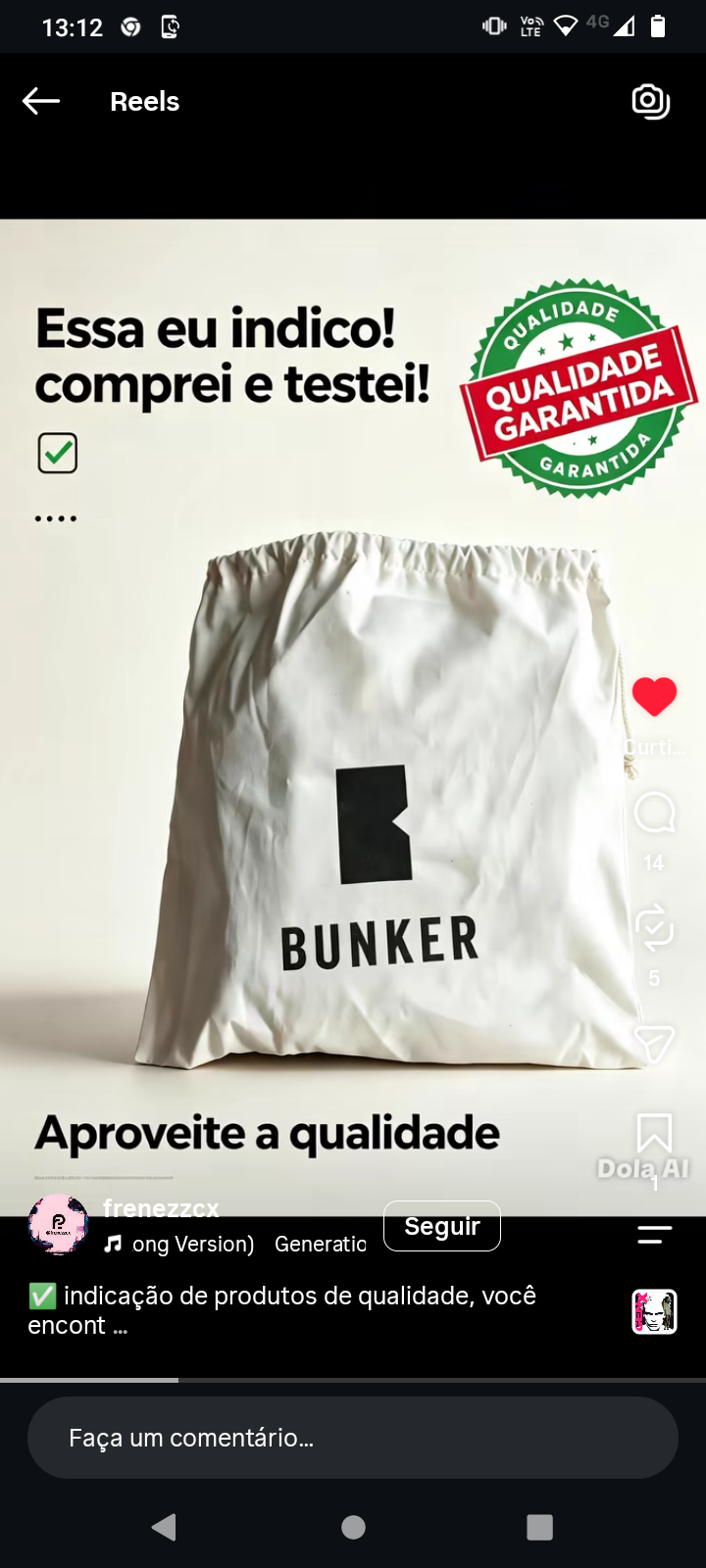Go to the system home screen
The width and height of the screenshot is (706, 1568).
pos(353,1527)
